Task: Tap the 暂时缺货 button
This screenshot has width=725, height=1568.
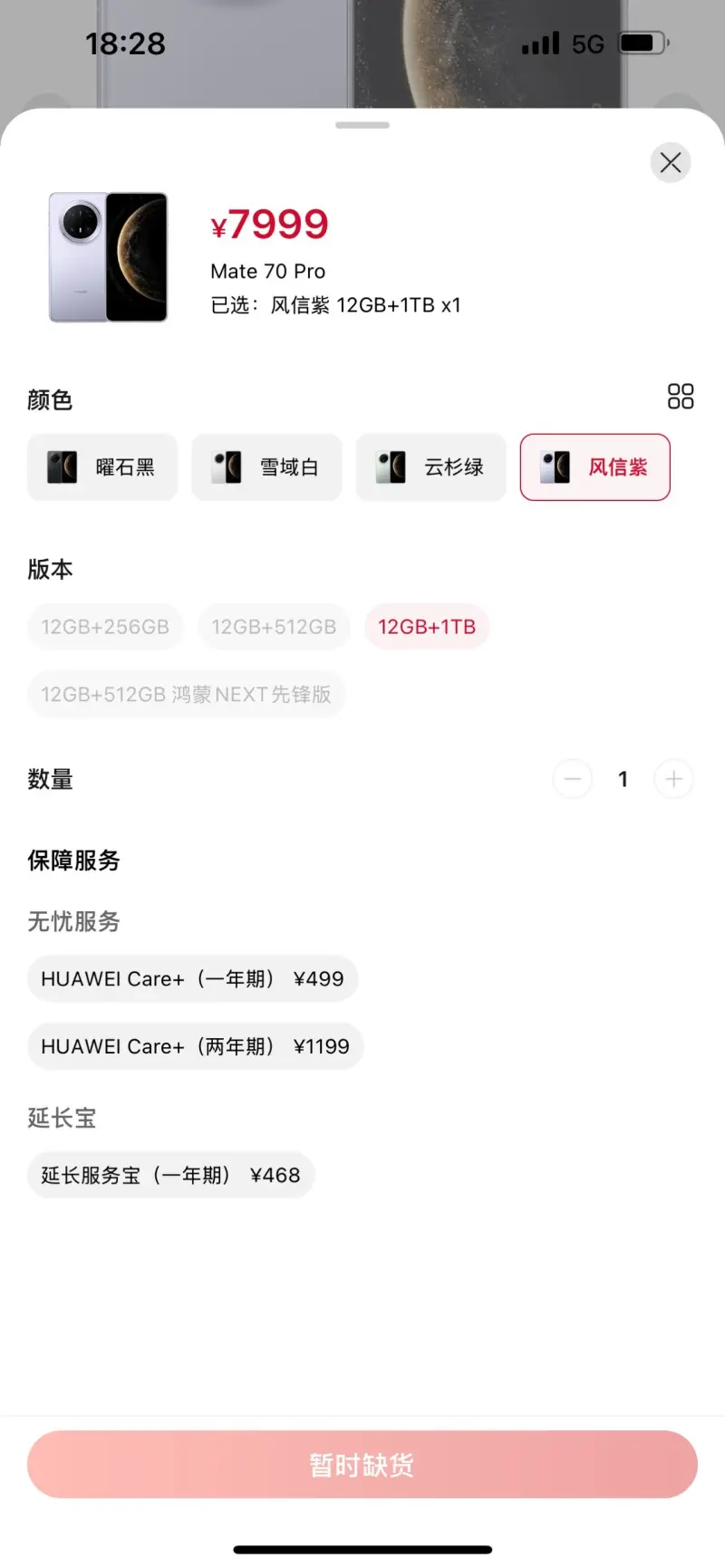Action: [x=362, y=1465]
